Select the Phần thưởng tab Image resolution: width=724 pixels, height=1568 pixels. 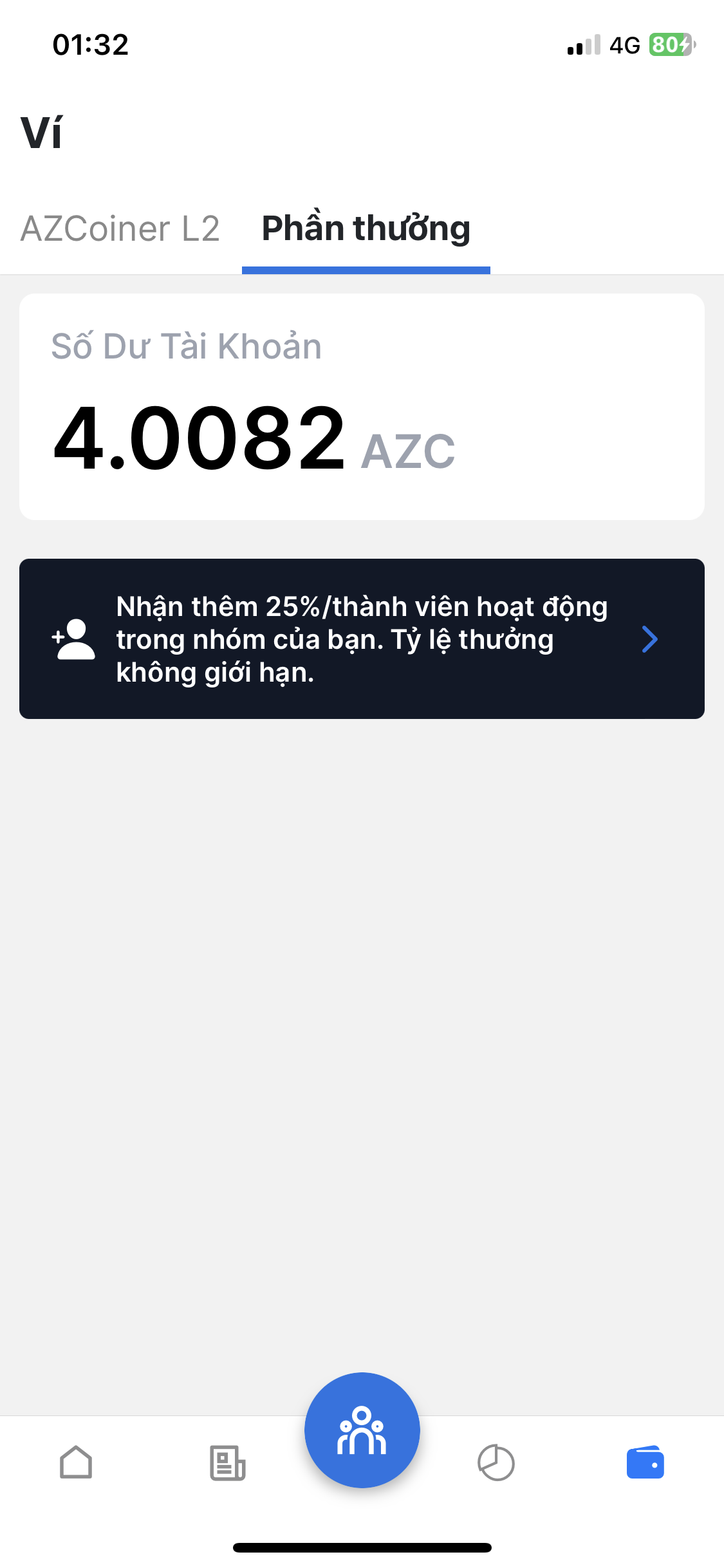coord(366,229)
